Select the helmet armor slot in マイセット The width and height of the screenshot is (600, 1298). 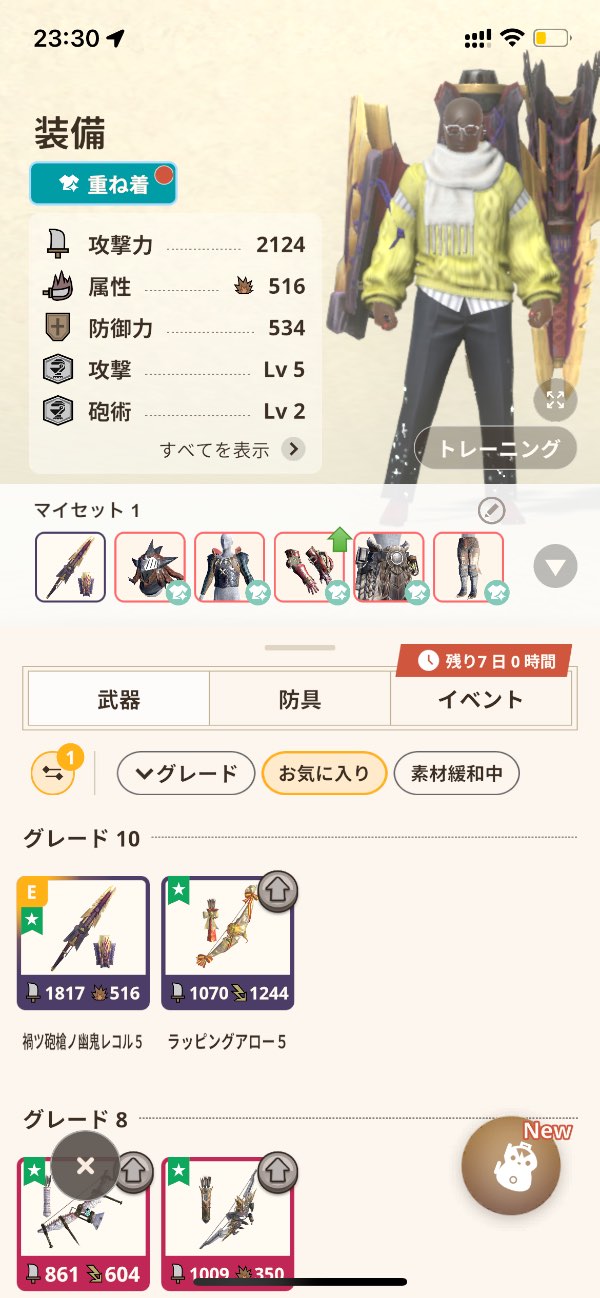pos(150,567)
